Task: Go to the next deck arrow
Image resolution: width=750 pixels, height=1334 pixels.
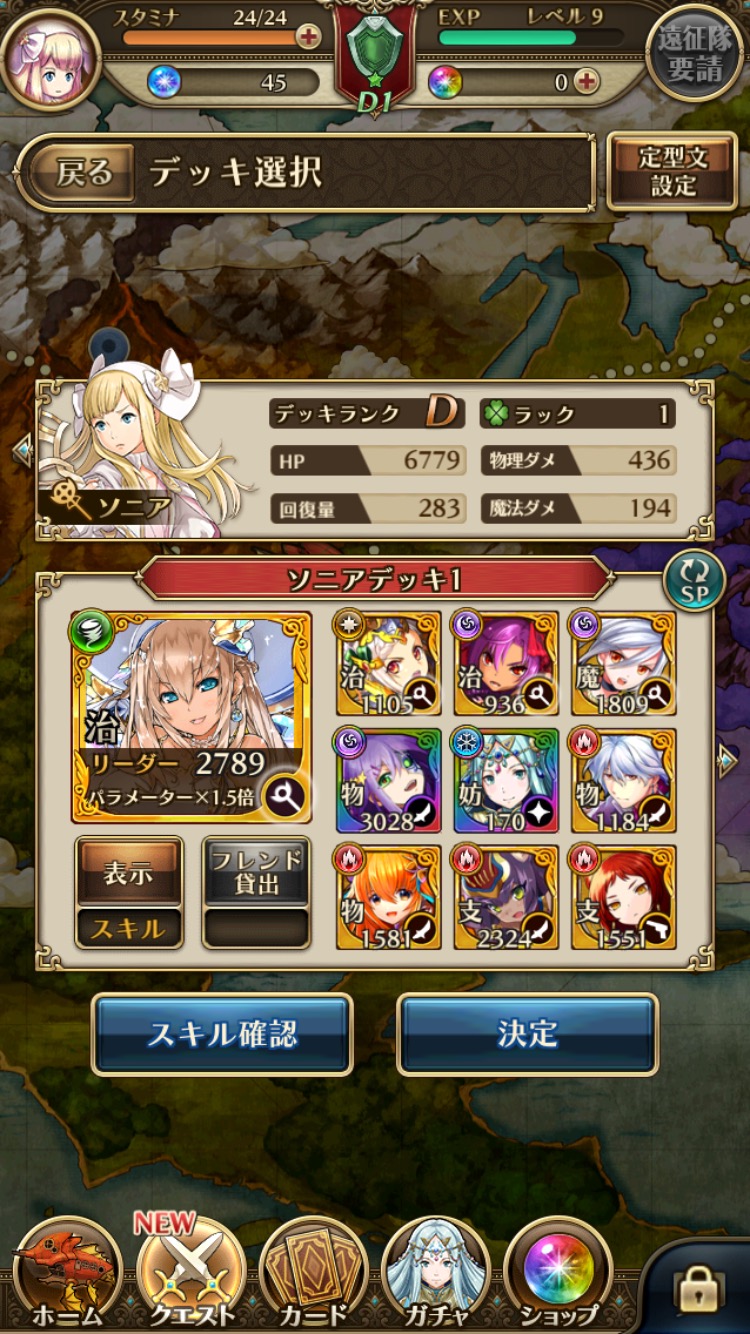Action: pos(727,762)
